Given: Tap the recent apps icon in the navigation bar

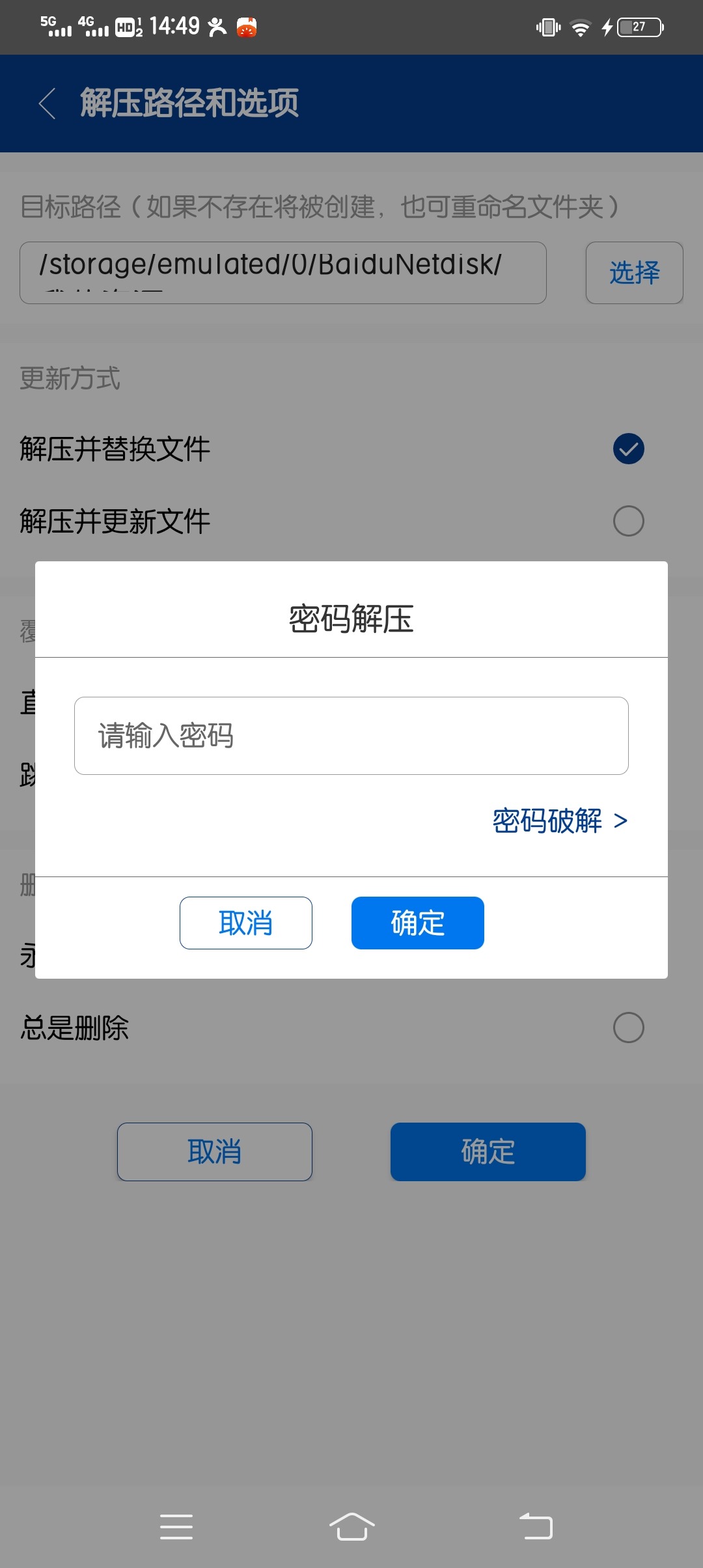Looking at the screenshot, I should pyautogui.click(x=176, y=1527).
